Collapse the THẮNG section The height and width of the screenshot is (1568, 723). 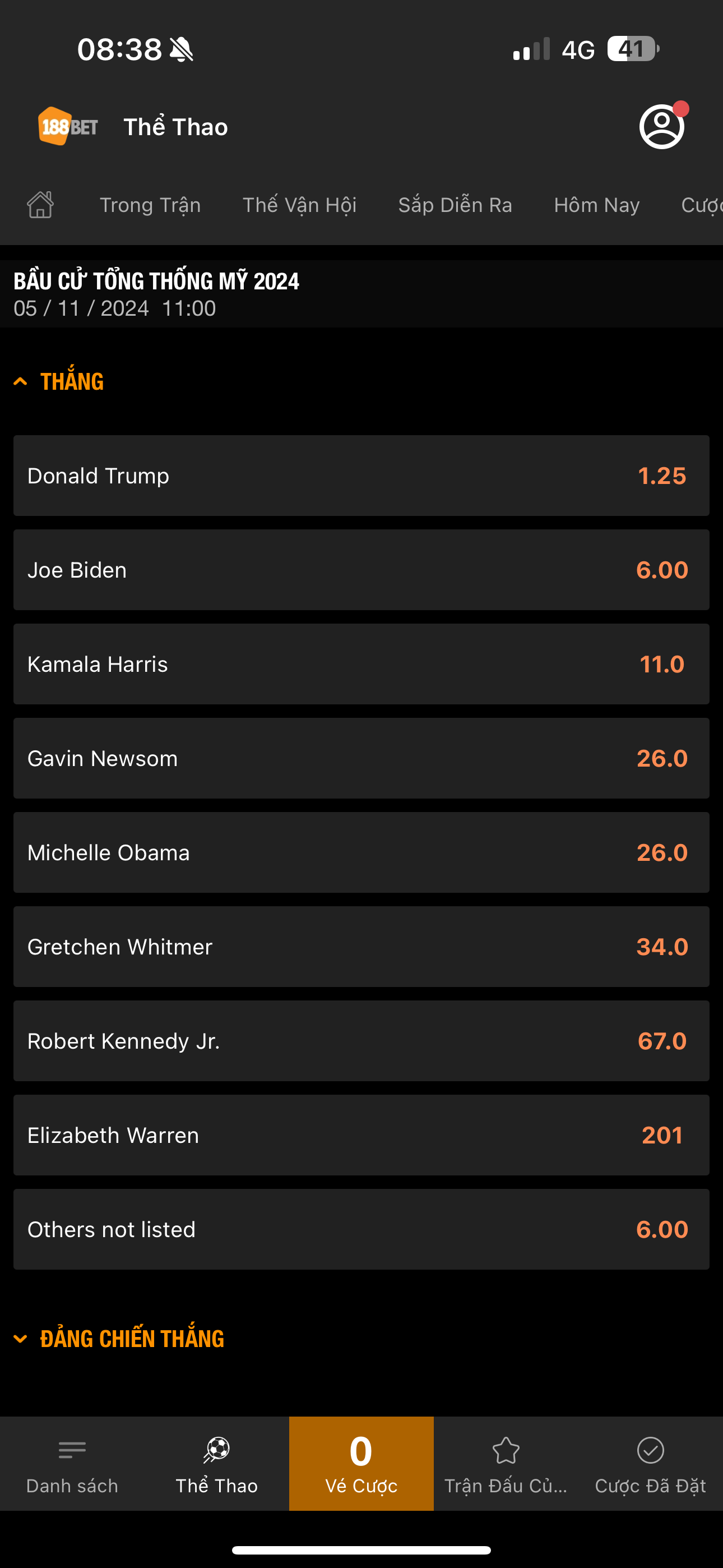pyautogui.click(x=59, y=382)
